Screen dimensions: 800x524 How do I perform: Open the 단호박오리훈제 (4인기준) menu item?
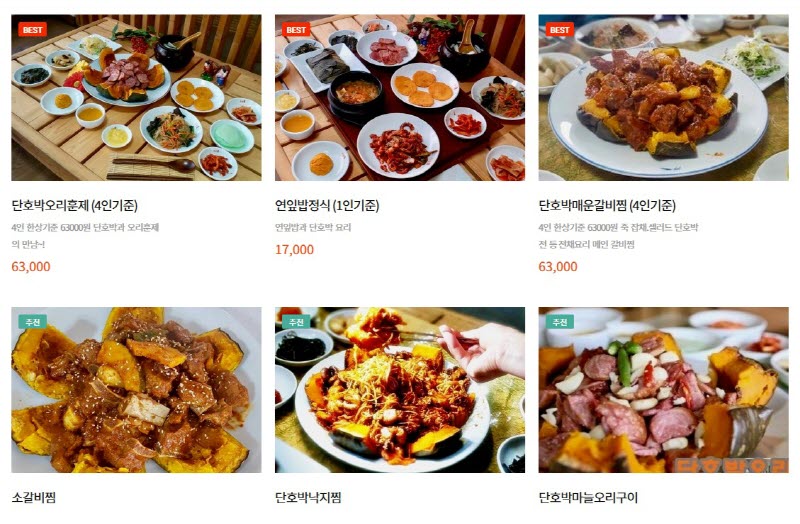point(136,97)
